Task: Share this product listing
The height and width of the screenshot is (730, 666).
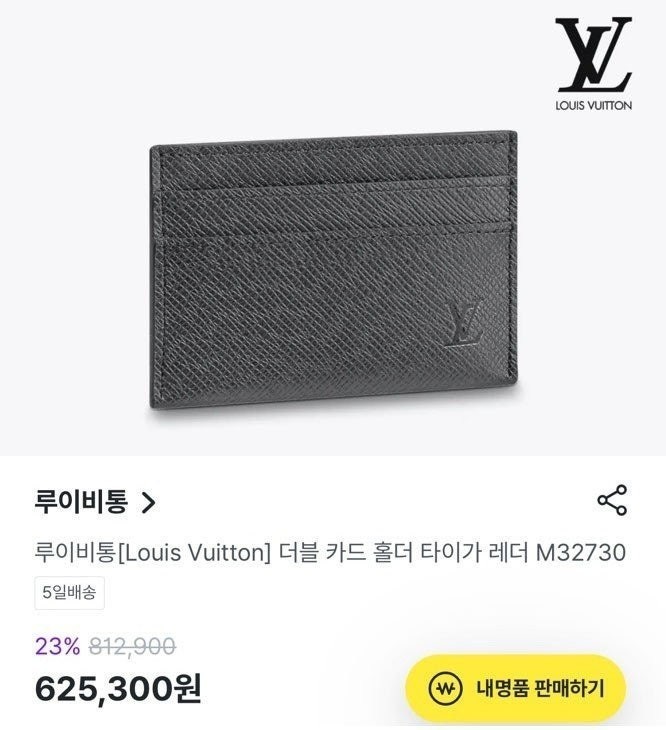Action: click(611, 500)
